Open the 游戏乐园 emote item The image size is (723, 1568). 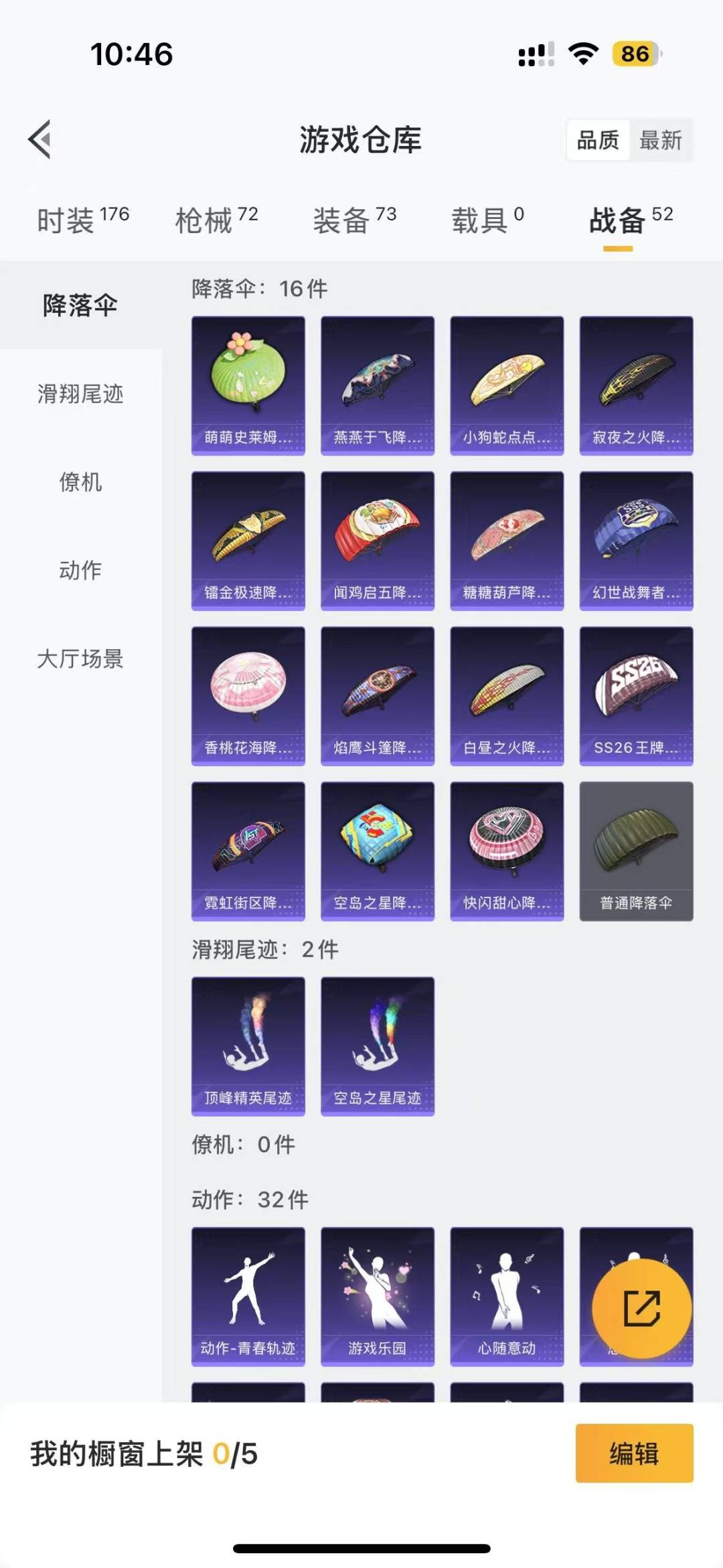(x=378, y=1297)
